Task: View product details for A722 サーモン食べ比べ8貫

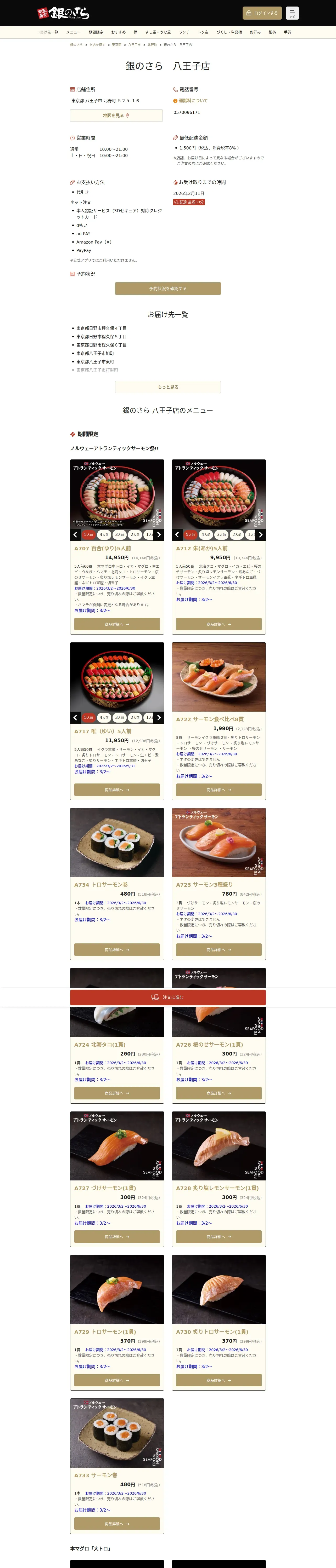Action: (x=218, y=789)
